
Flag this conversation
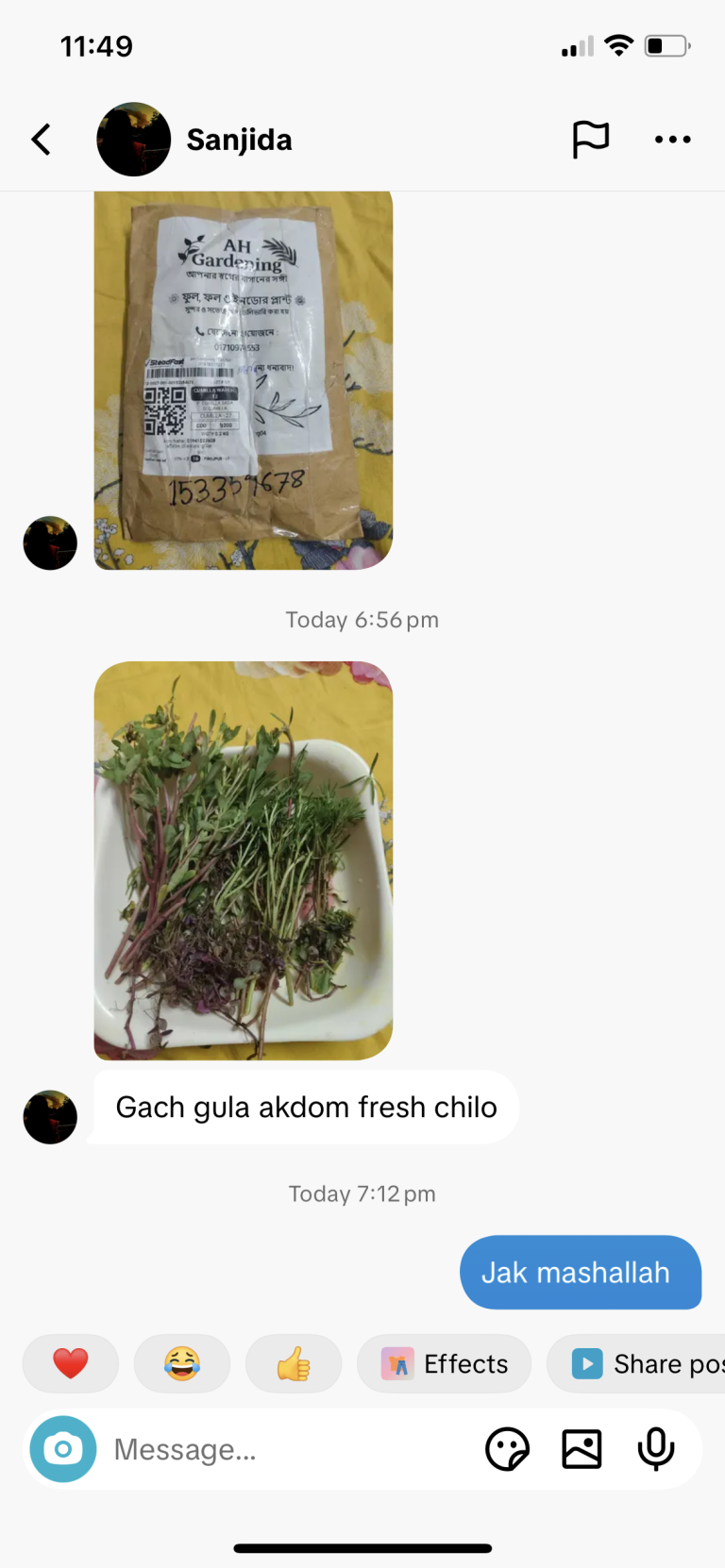point(591,140)
